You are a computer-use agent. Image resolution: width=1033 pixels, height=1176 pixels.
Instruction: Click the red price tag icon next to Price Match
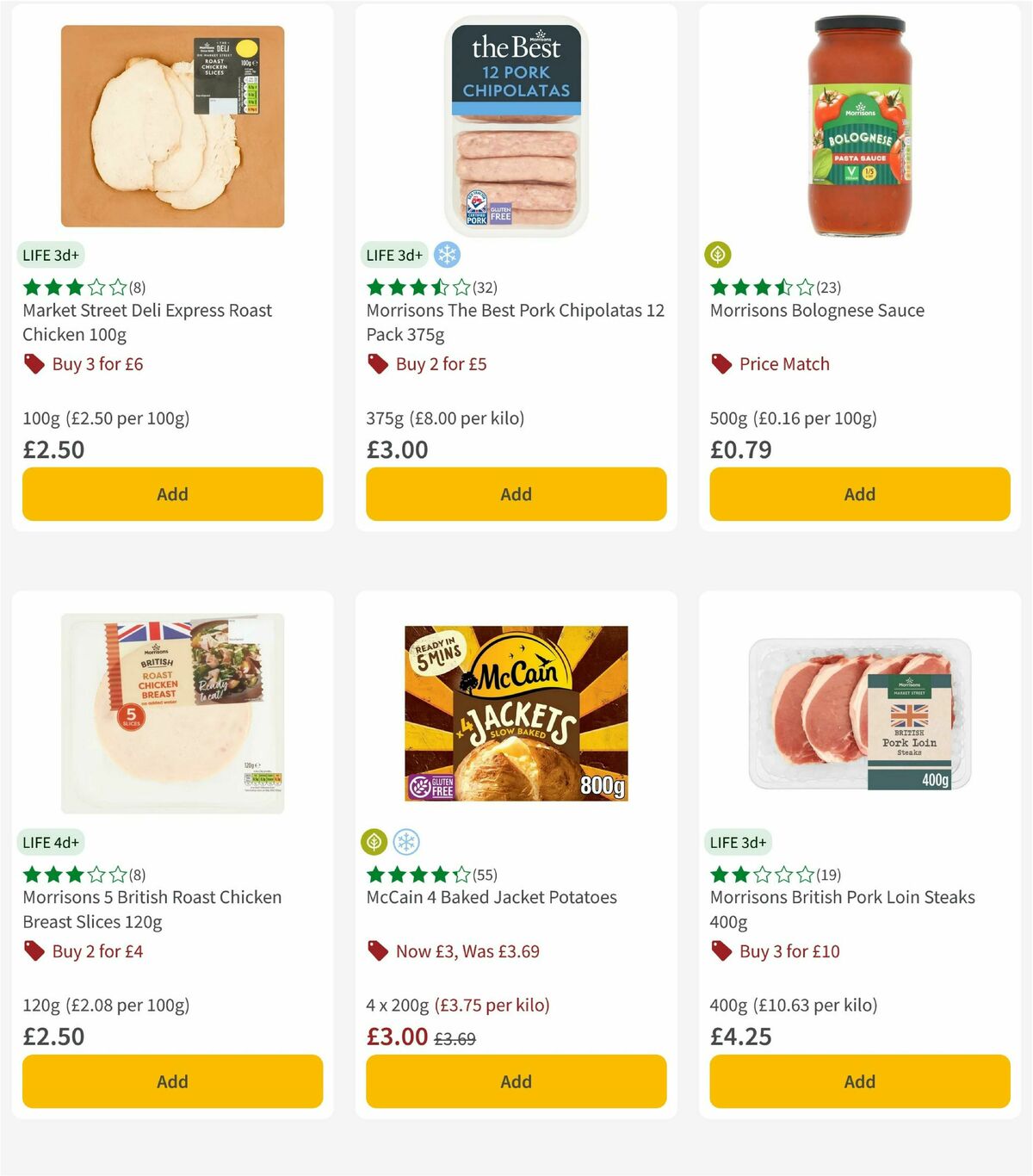pyautogui.click(x=721, y=364)
